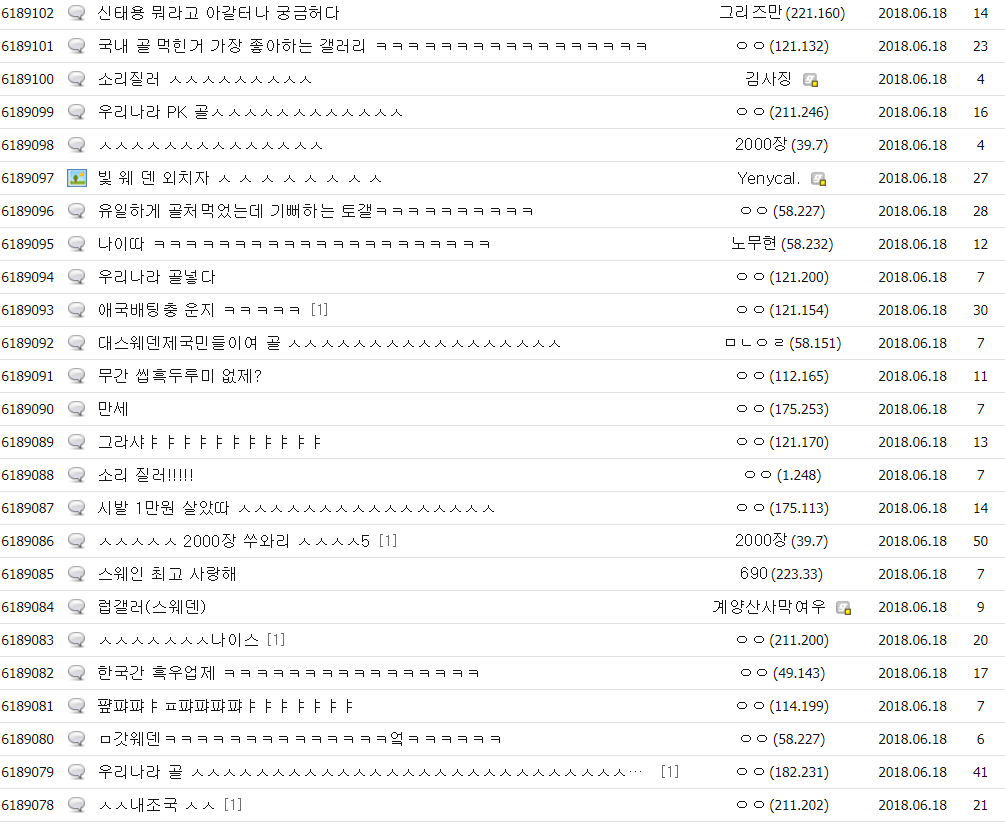Image resolution: width=1005 pixels, height=825 pixels.
Task: Open post number 6189091
Action: pos(180,376)
